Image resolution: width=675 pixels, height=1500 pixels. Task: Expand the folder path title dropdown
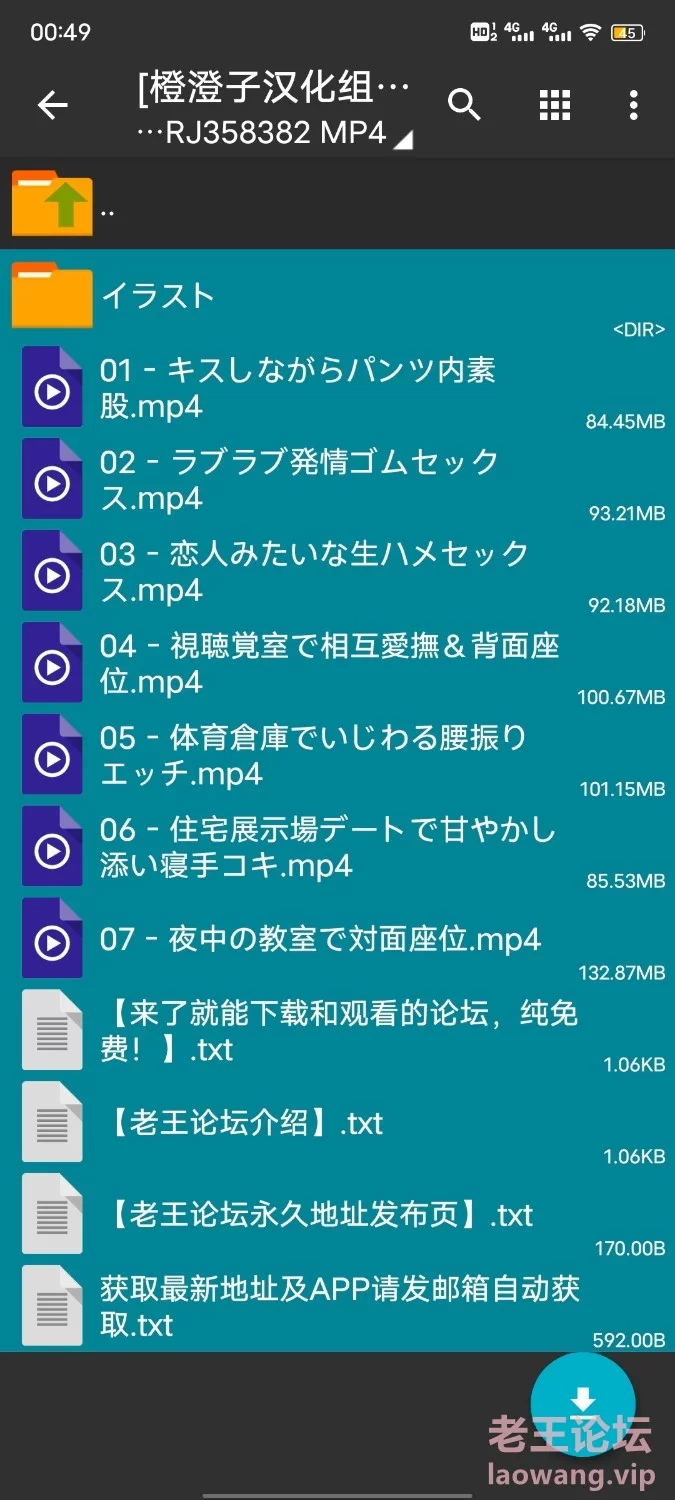[x=275, y=110]
